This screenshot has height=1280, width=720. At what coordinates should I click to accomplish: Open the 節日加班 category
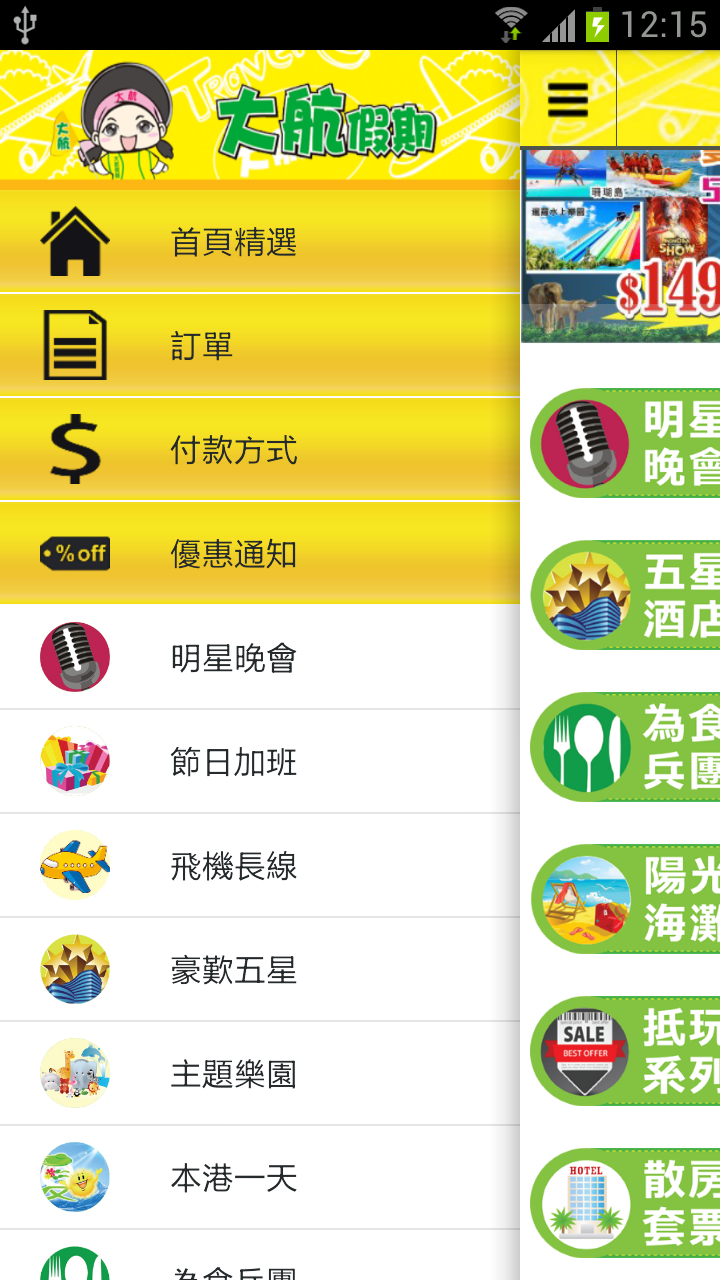(260, 762)
